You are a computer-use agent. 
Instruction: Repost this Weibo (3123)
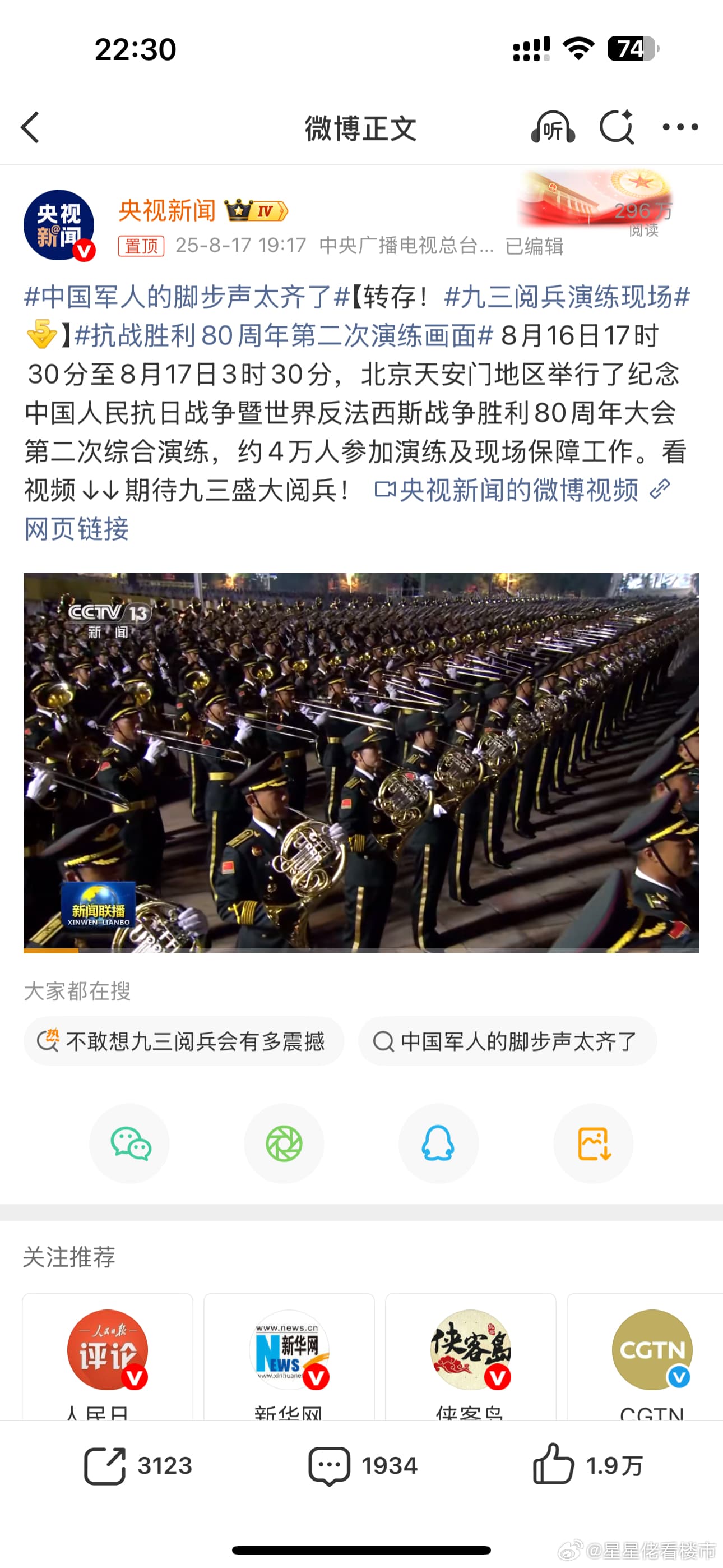138,1466
